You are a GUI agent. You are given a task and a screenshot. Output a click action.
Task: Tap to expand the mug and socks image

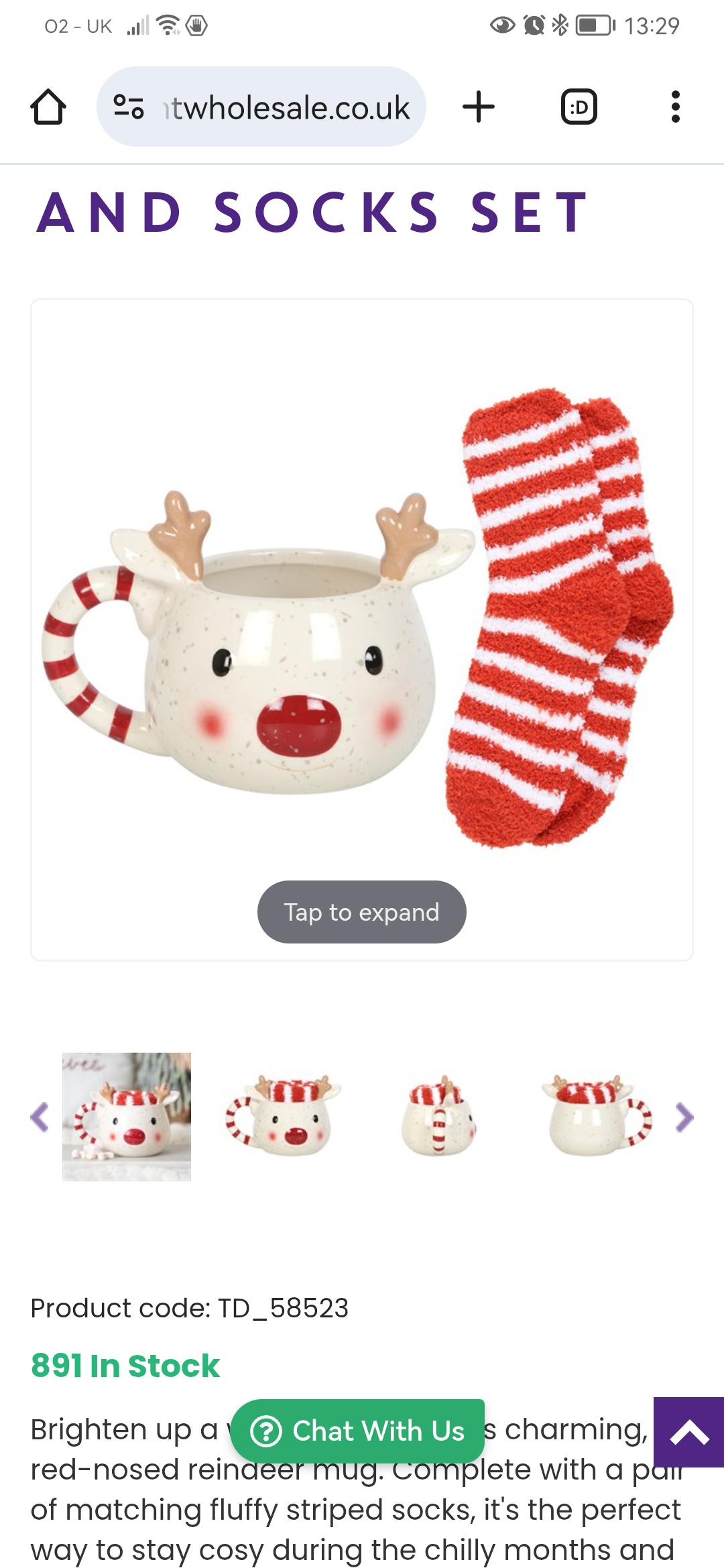tap(361, 912)
